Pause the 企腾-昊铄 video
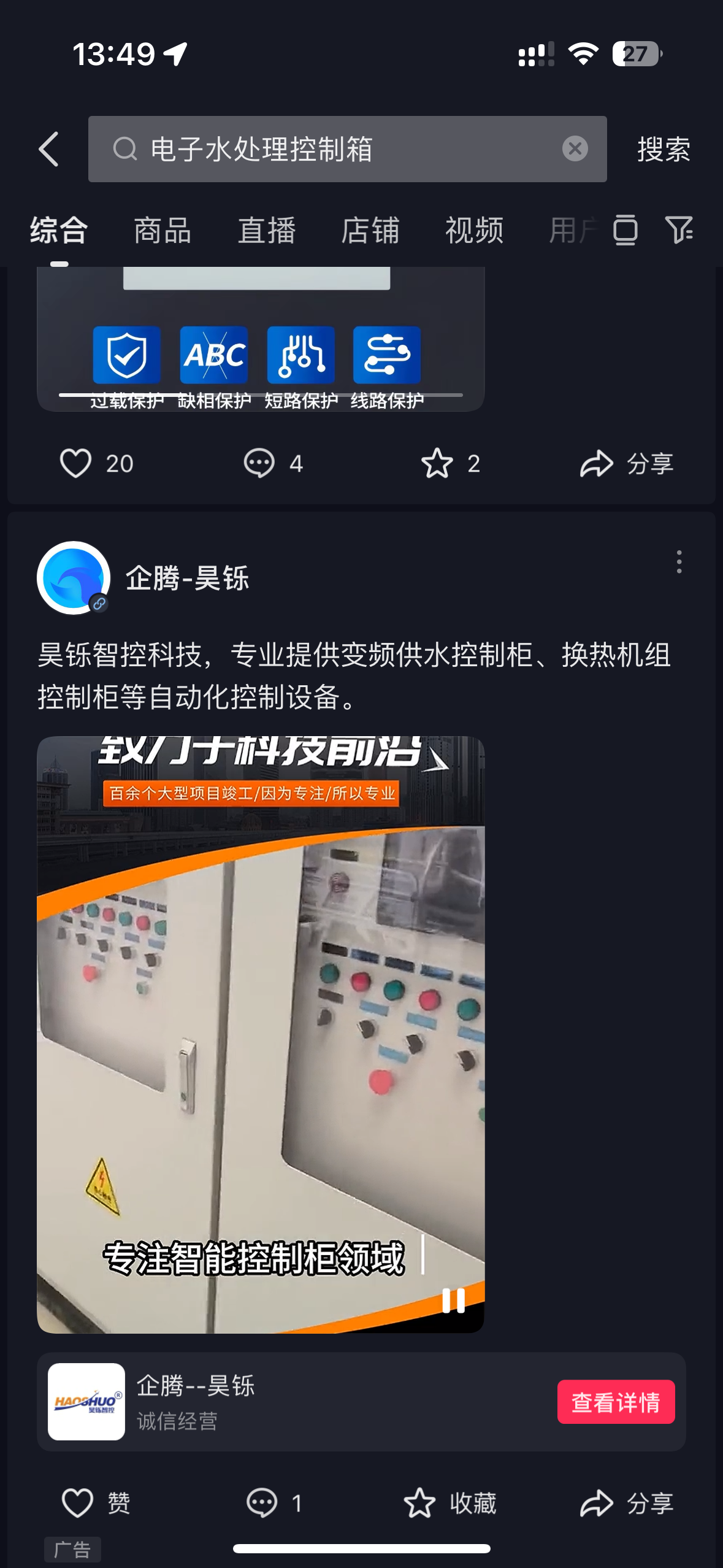Viewport: 723px width, 1568px height. pos(453,1300)
